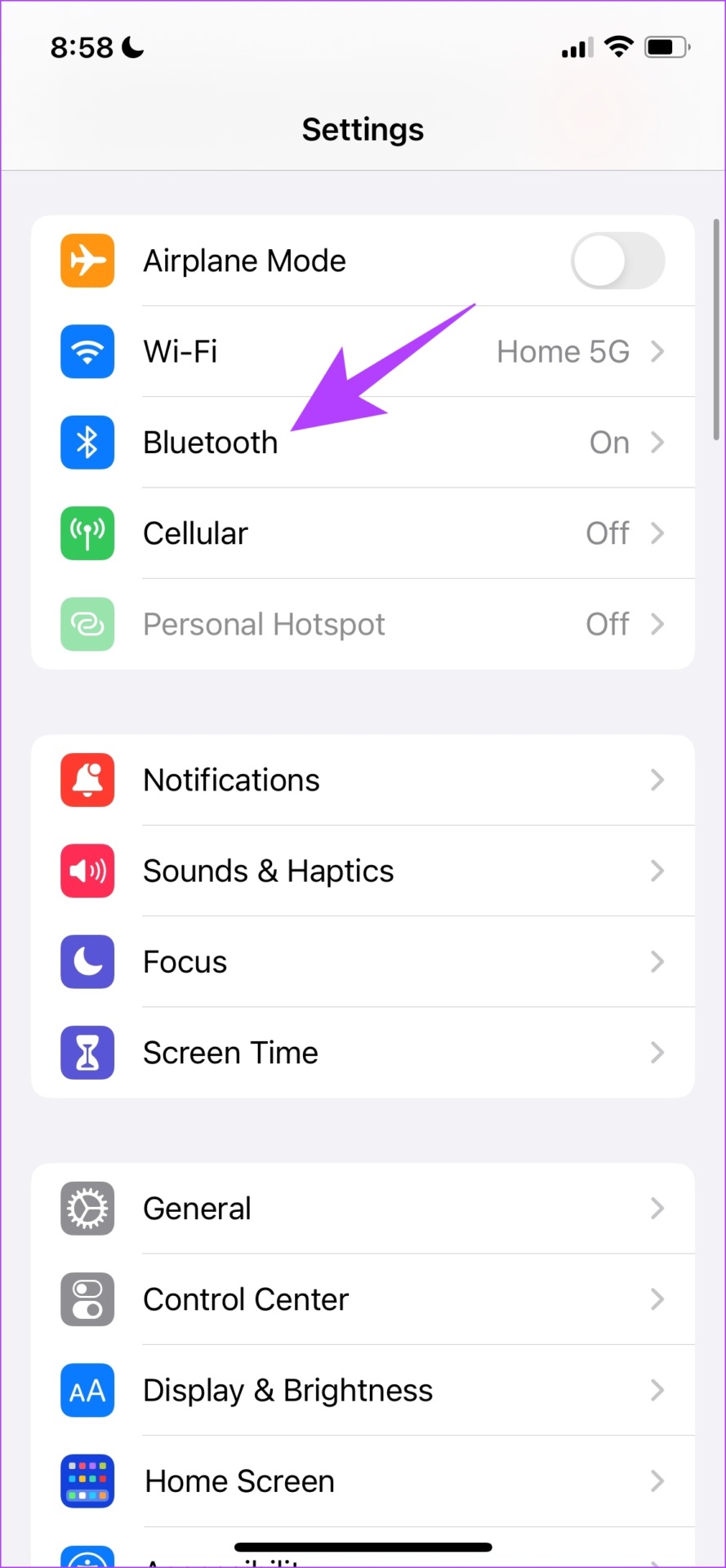Viewport: 726px width, 1568px height.
Task: Open Bluetooth settings
Action: click(363, 443)
